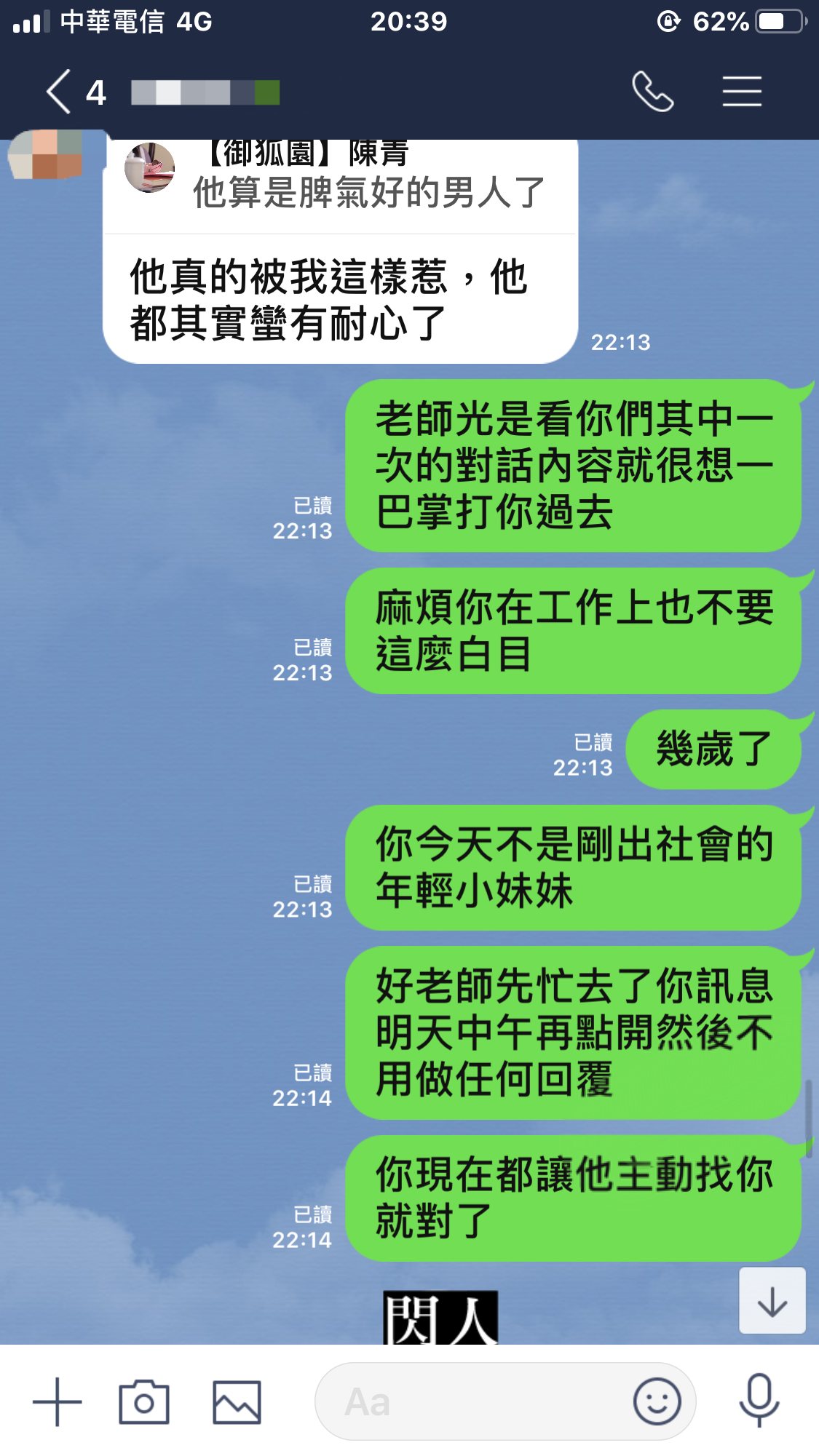Choose a photo from the gallery
Viewport: 819px width, 1456px height.
tap(237, 1401)
